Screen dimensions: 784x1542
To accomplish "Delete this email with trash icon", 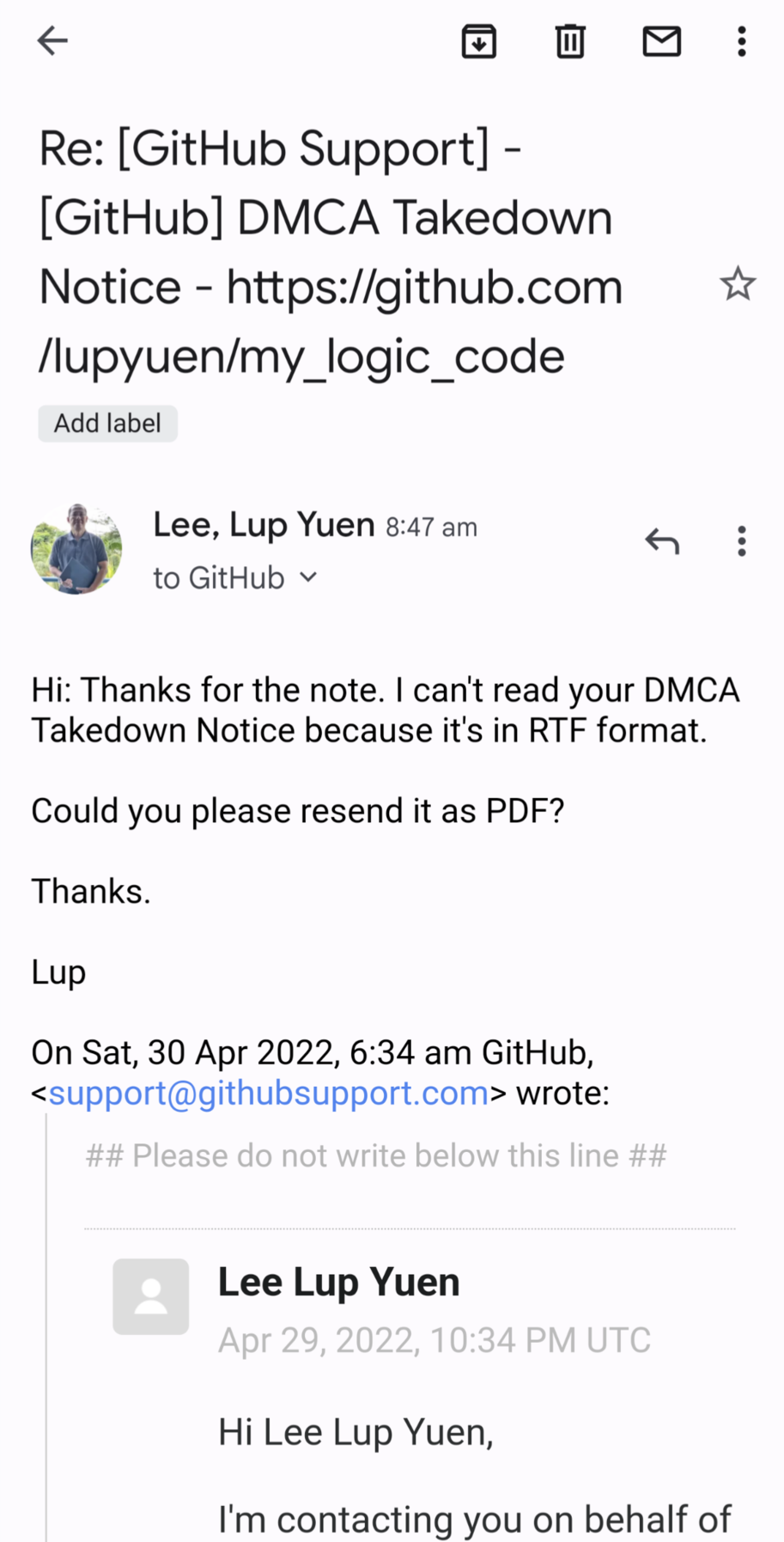I will (x=570, y=40).
